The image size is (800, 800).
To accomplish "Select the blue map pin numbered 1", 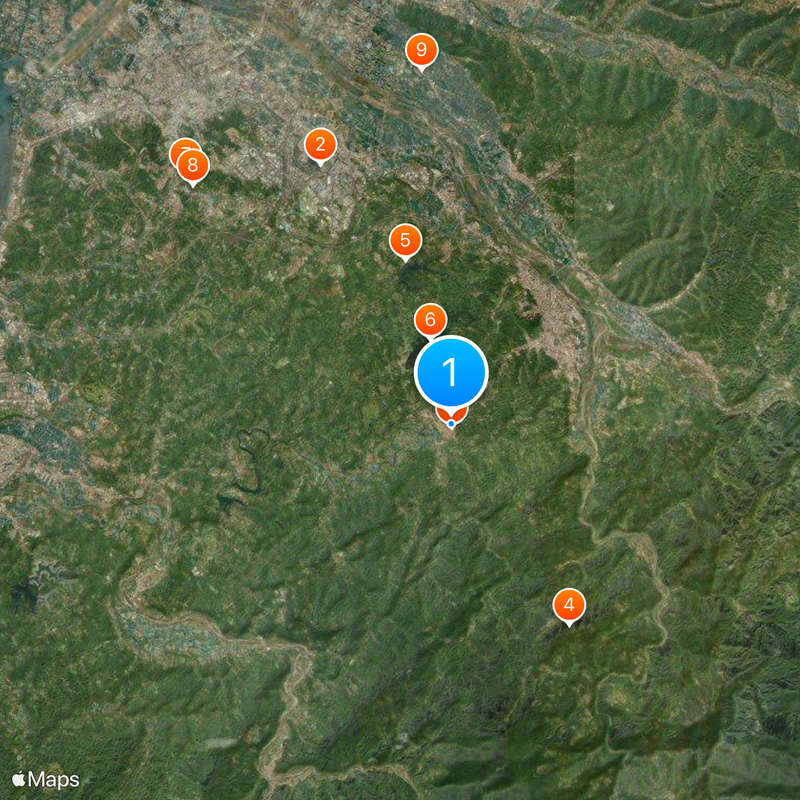I will tap(451, 371).
